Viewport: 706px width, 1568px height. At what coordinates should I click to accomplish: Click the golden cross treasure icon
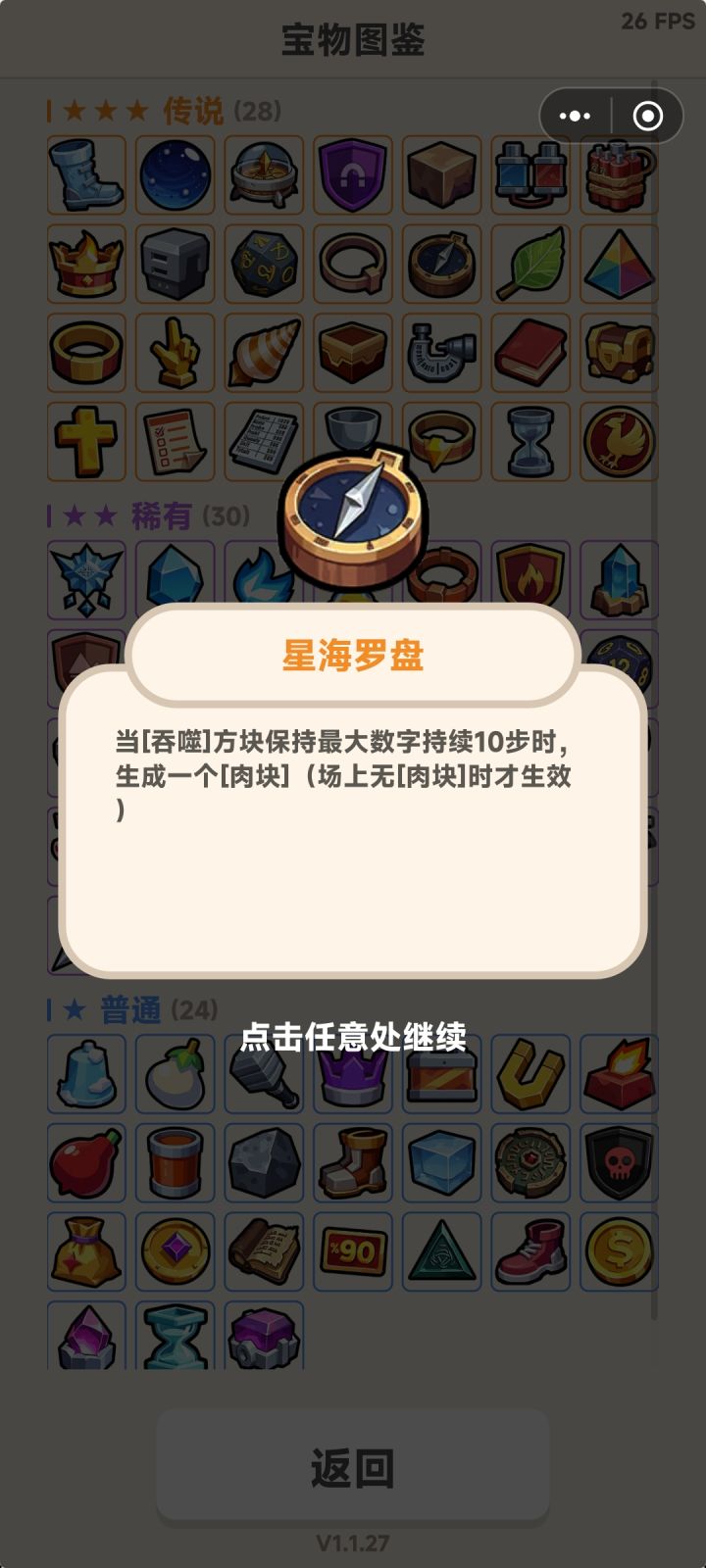pyautogui.click(x=85, y=442)
